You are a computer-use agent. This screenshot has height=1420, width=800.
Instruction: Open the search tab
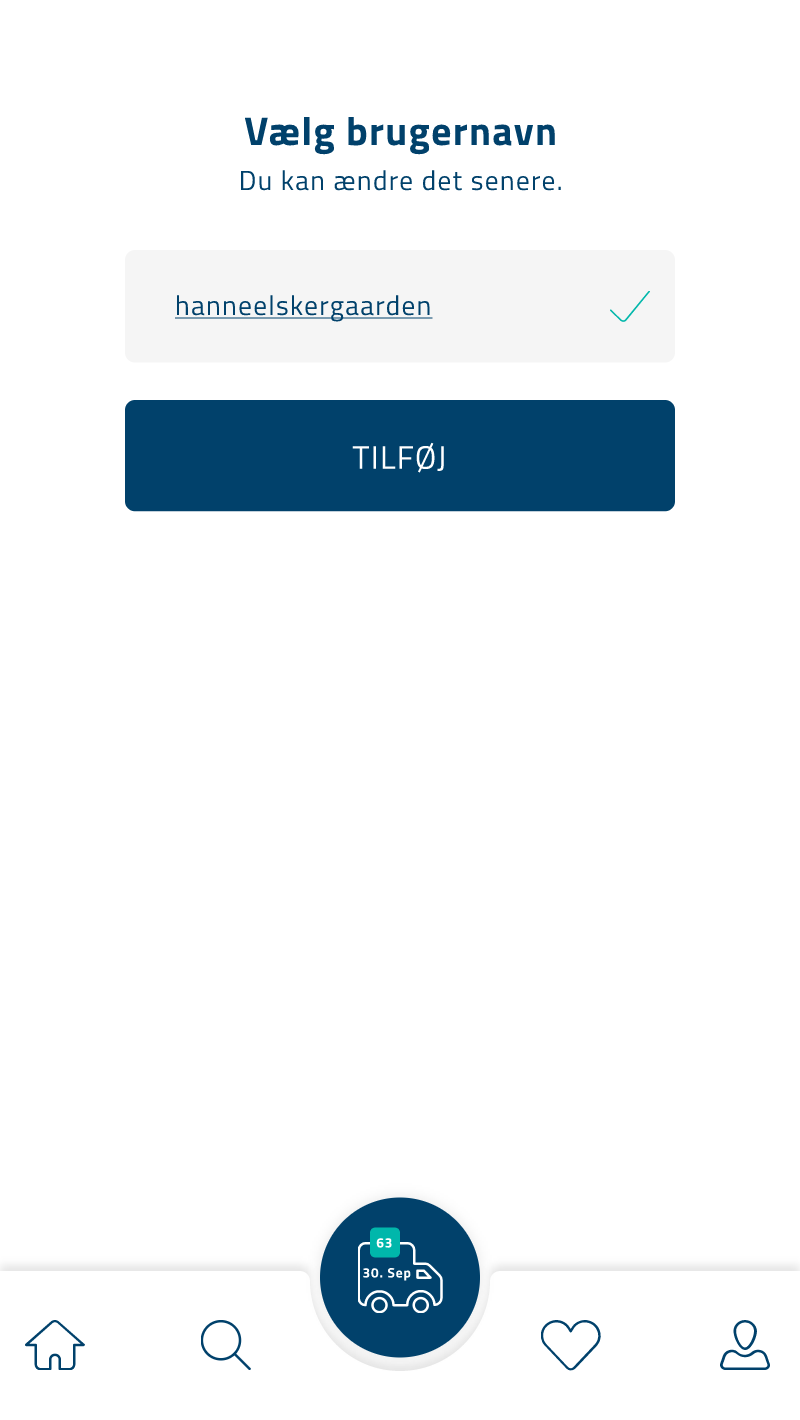click(226, 1345)
